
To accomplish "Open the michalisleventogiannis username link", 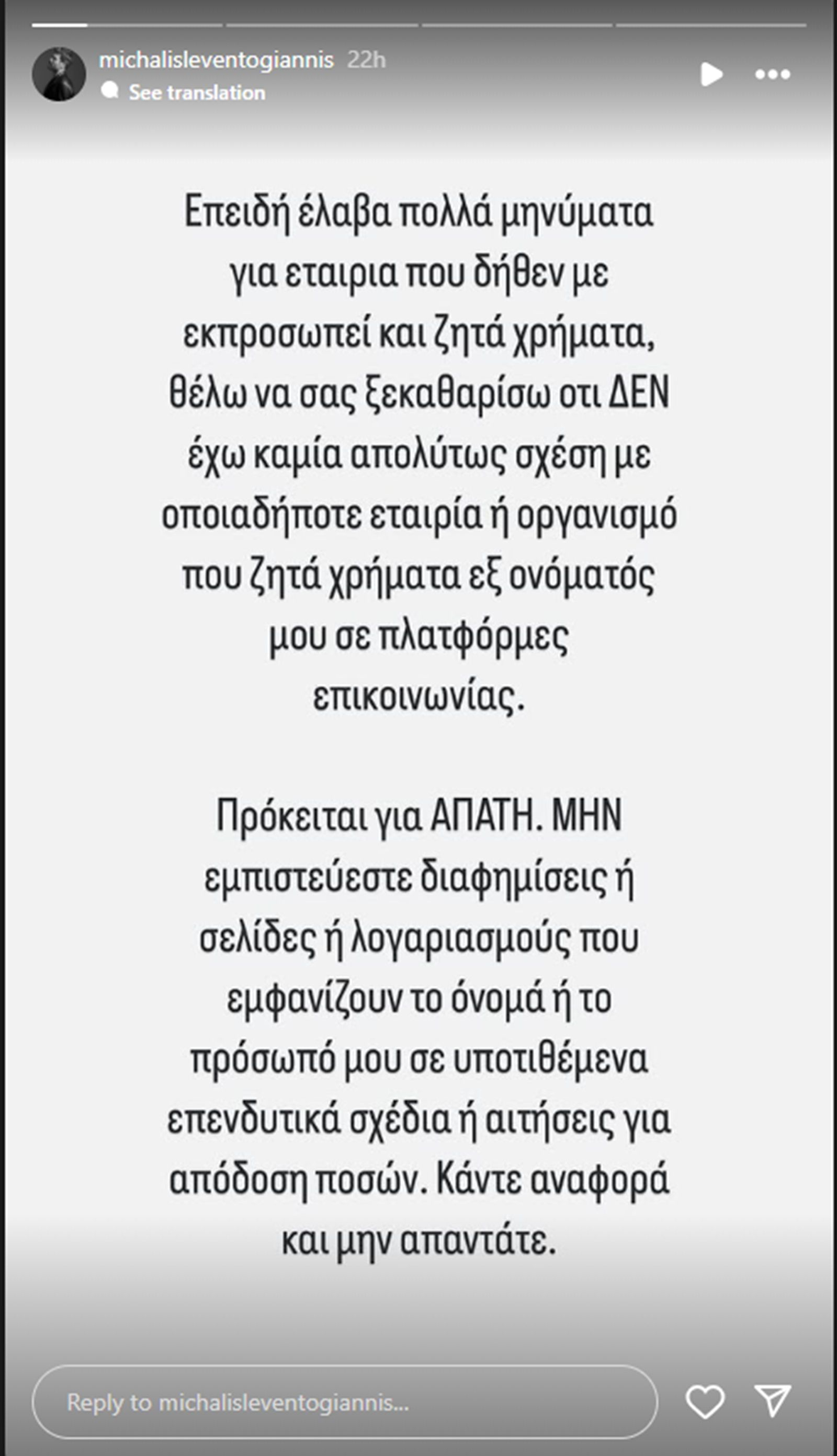I will [216, 60].
